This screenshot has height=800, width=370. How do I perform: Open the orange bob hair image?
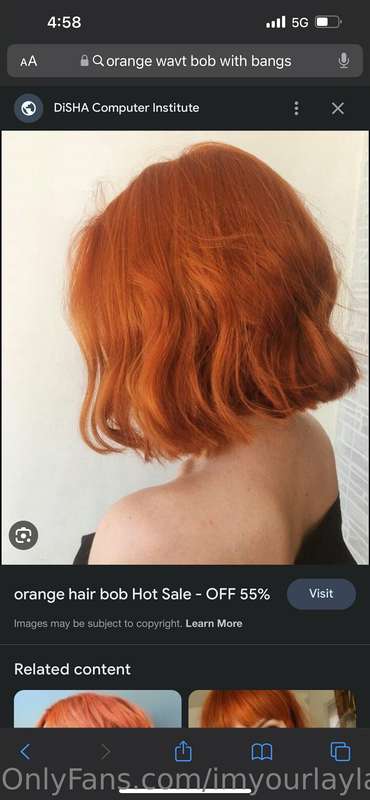point(185,347)
